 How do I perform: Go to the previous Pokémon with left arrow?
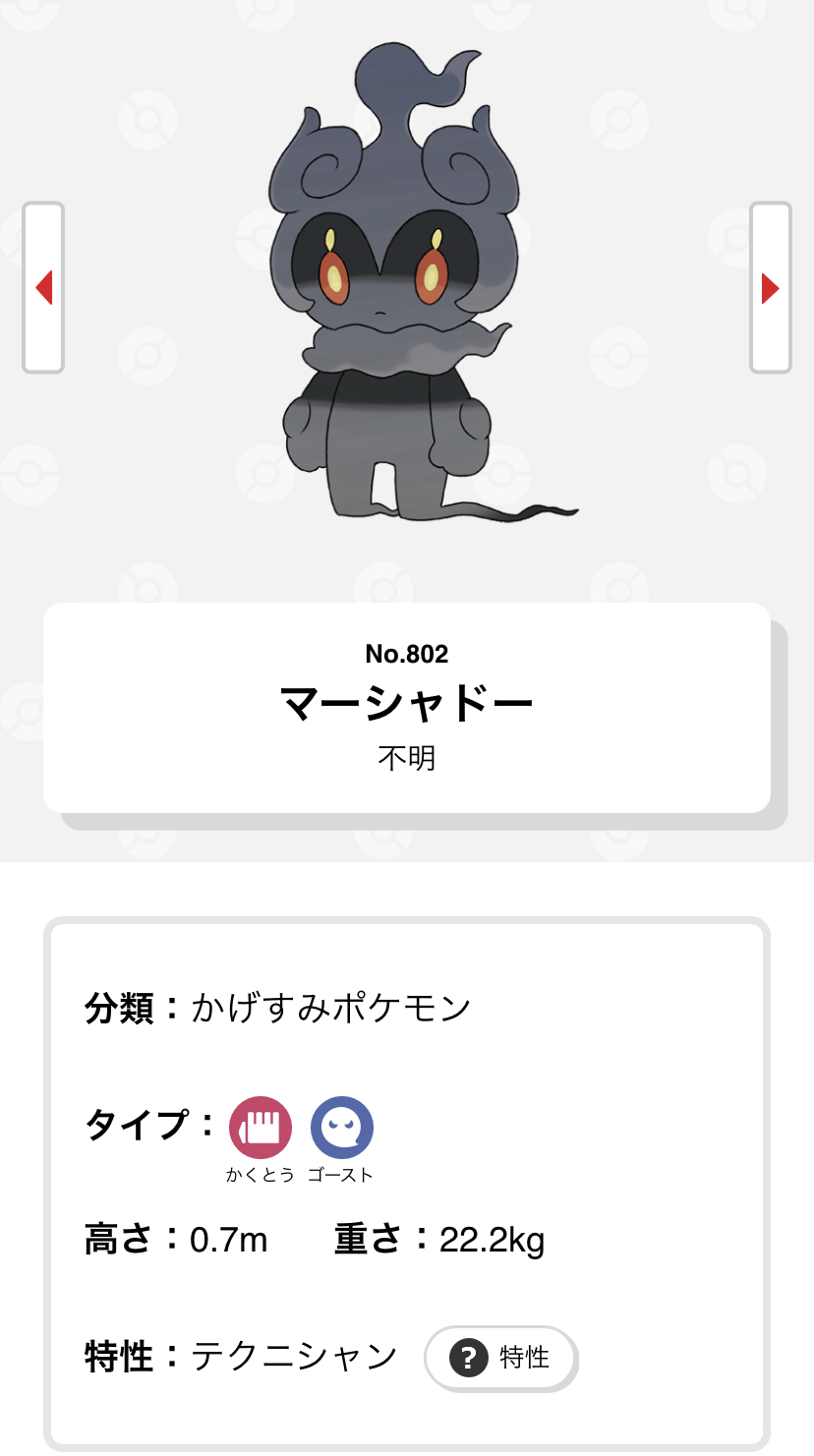click(43, 288)
